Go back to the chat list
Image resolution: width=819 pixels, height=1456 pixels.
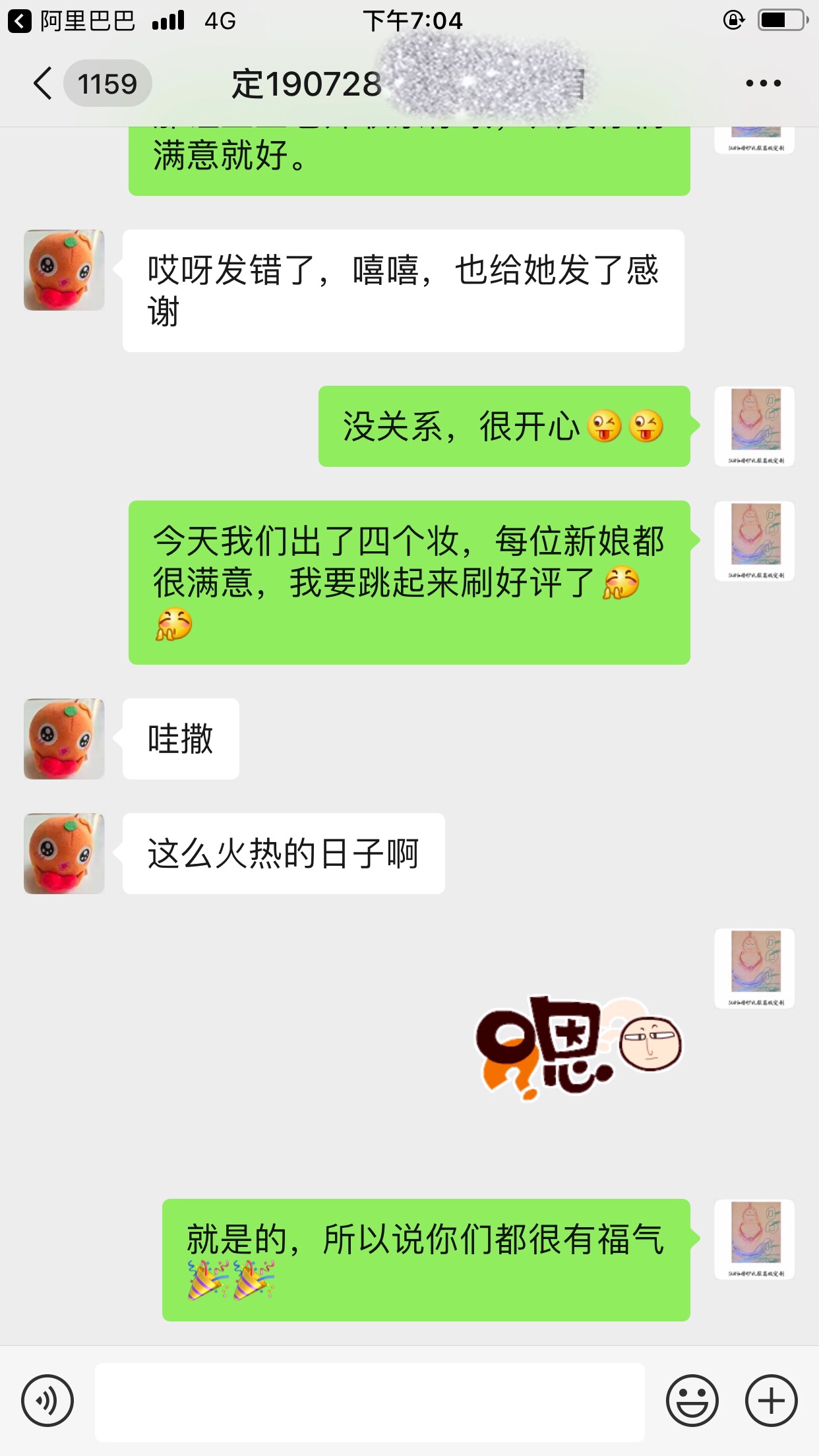tap(44, 84)
